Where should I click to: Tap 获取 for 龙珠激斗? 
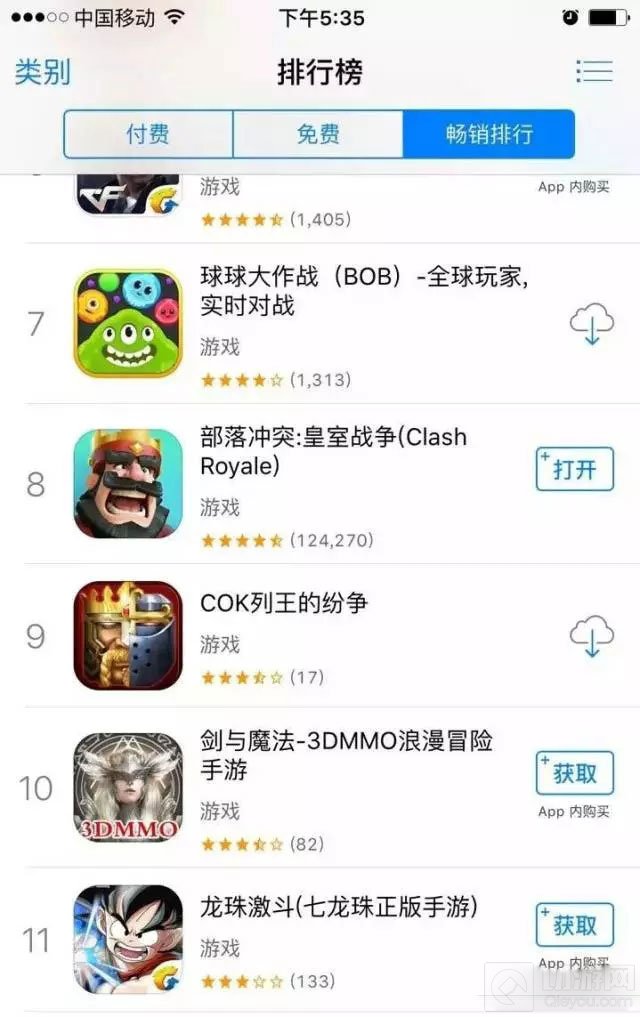point(574,925)
